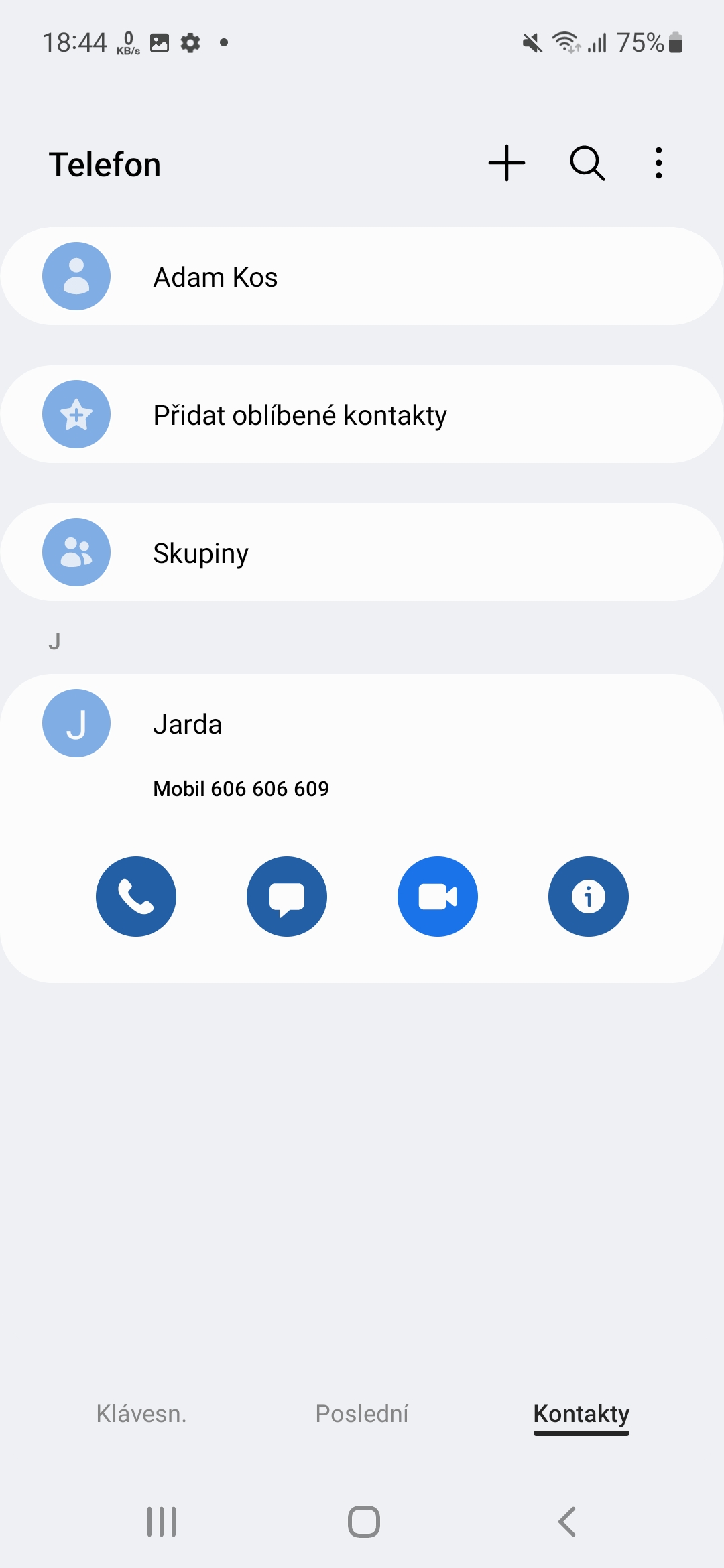Viewport: 724px width, 1568px height.
Task: Open the three-dot overflow menu
Action: pos(659,163)
